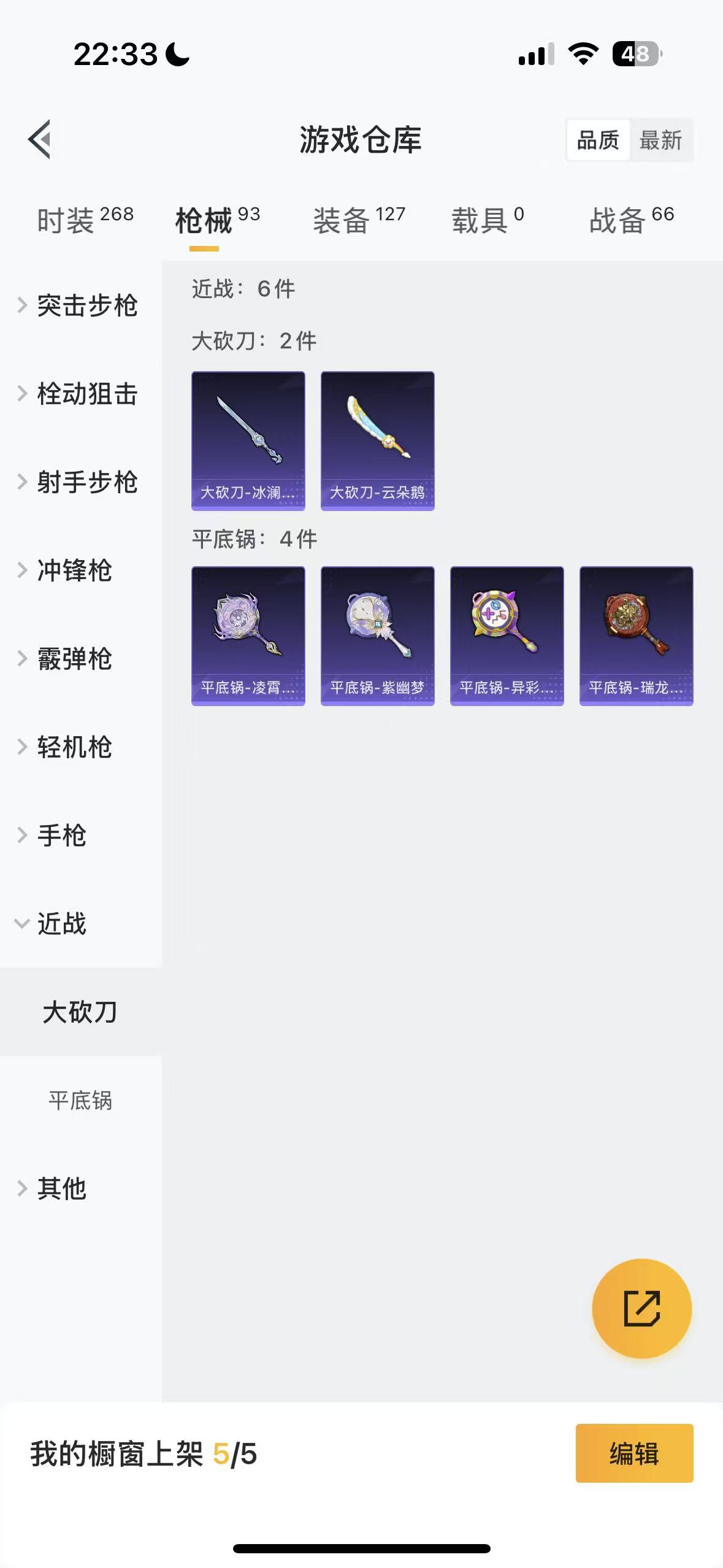The height and width of the screenshot is (1568, 723).
Task: Expand the 栓动狙击 category
Action: 80,394
